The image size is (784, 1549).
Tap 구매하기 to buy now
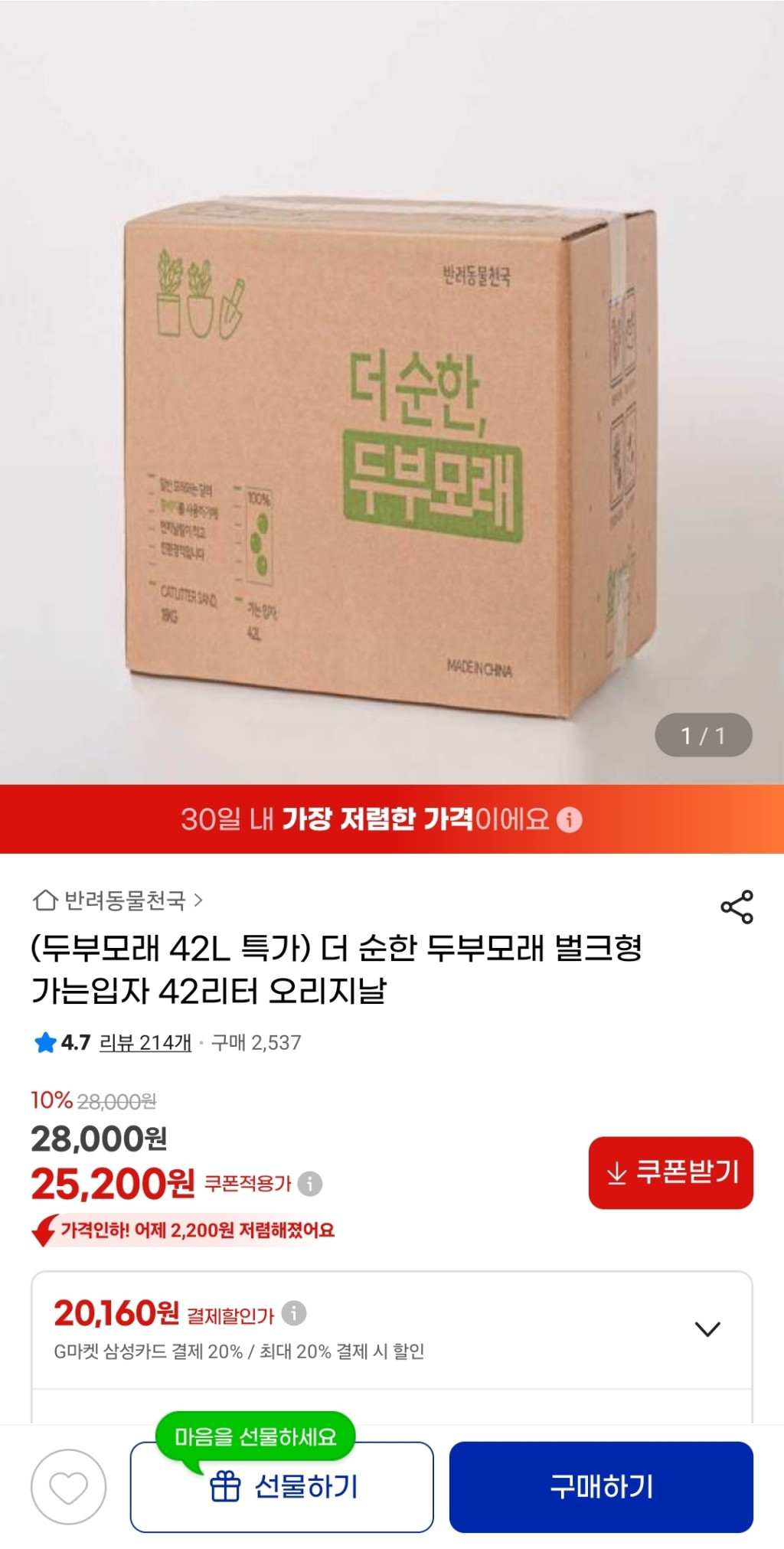point(601,1487)
